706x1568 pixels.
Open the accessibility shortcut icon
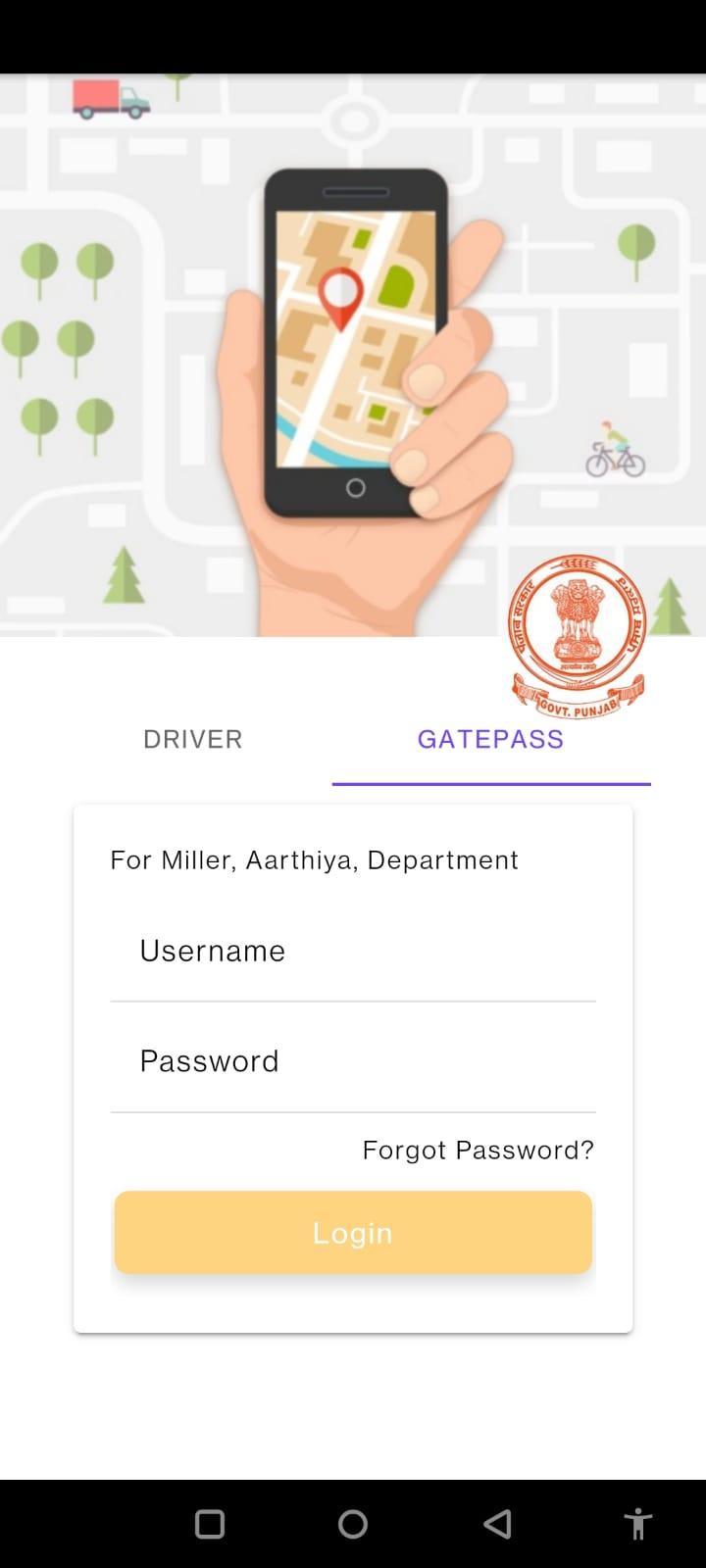(637, 1524)
